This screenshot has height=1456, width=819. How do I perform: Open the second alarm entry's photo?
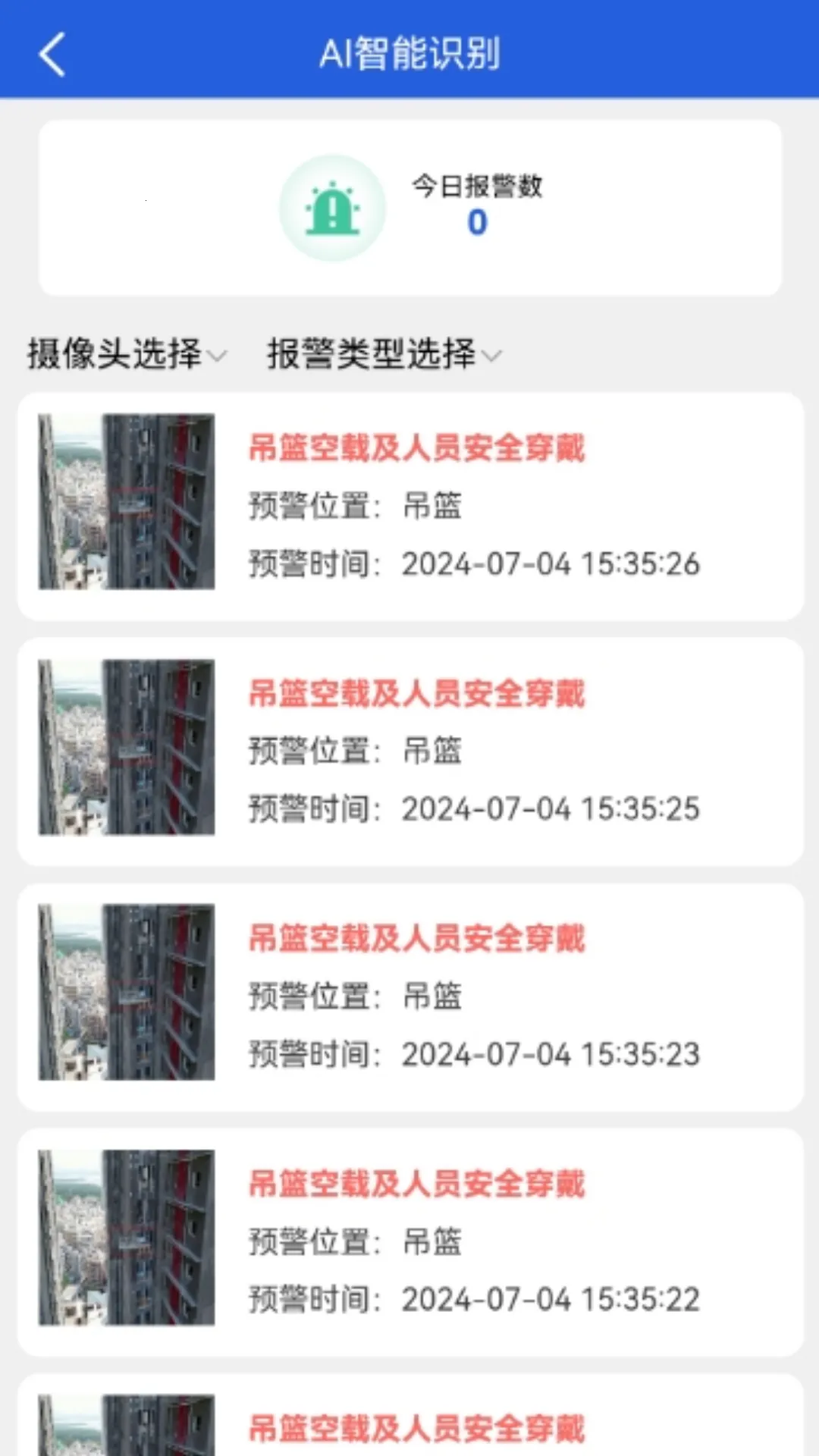[126, 748]
